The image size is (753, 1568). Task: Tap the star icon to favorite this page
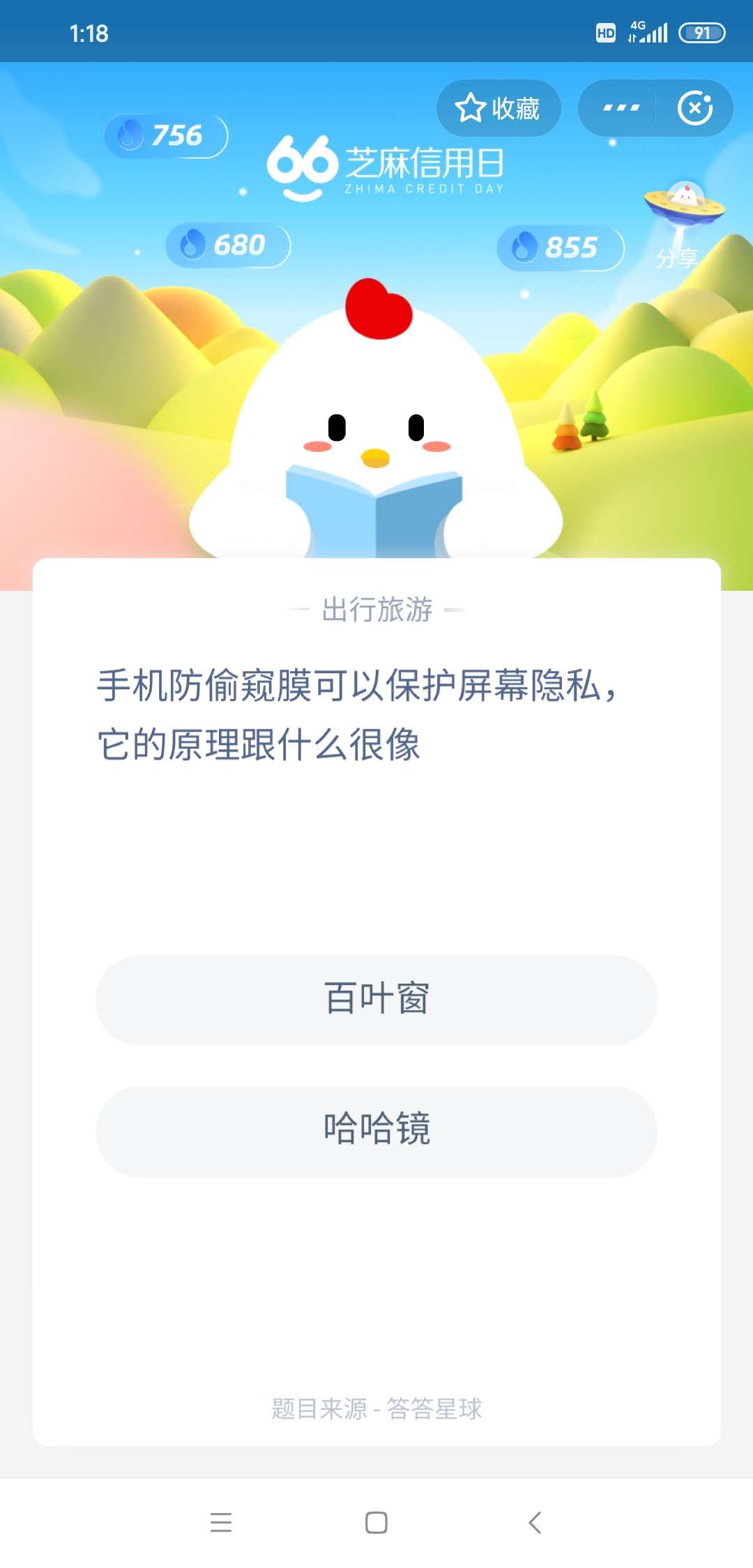[471, 108]
